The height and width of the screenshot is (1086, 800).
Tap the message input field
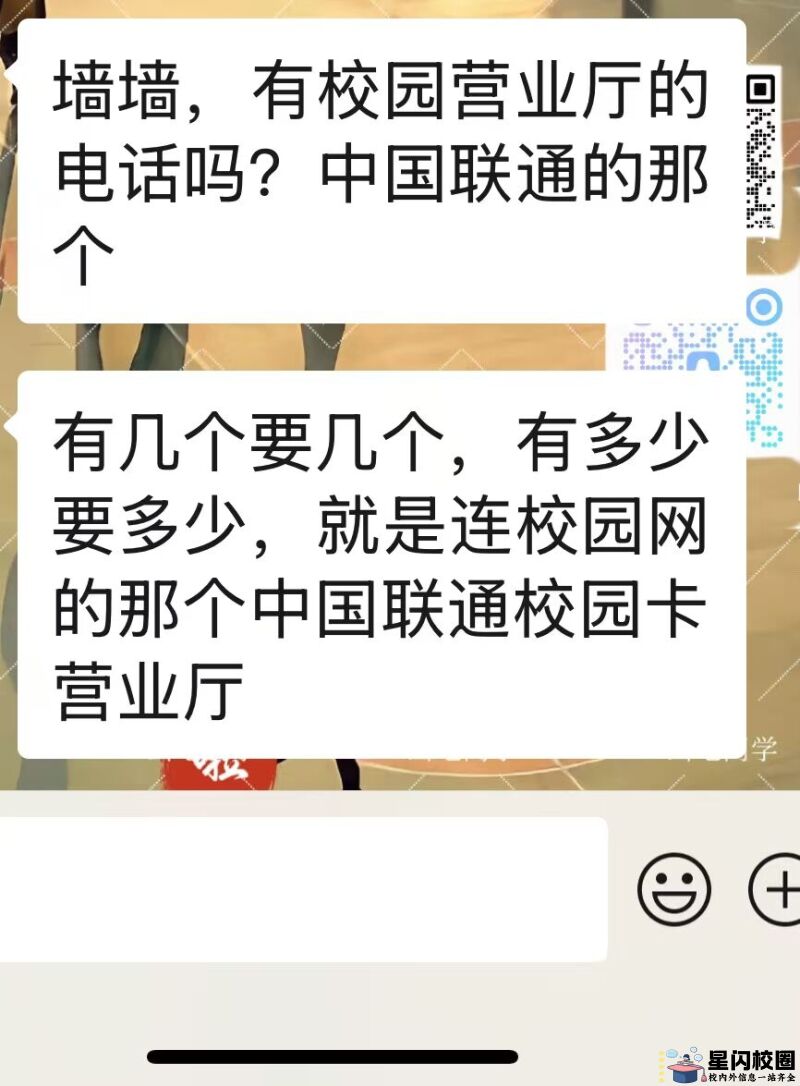(x=300, y=889)
